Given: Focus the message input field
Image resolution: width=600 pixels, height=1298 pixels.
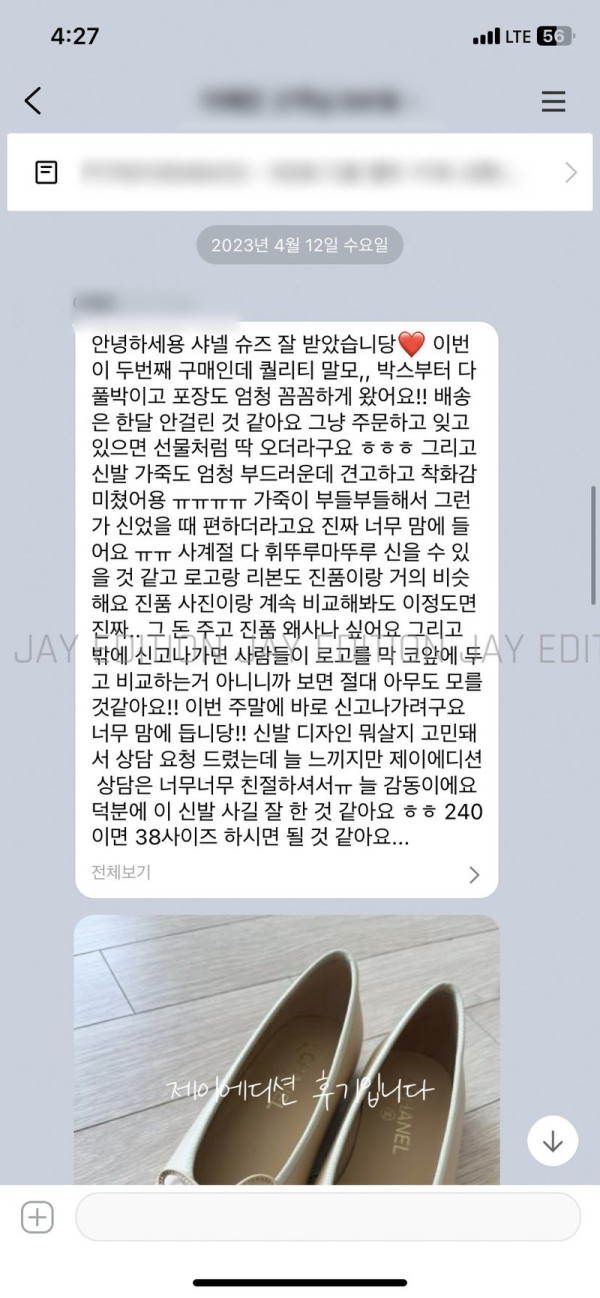Looking at the screenshot, I should (328, 1217).
